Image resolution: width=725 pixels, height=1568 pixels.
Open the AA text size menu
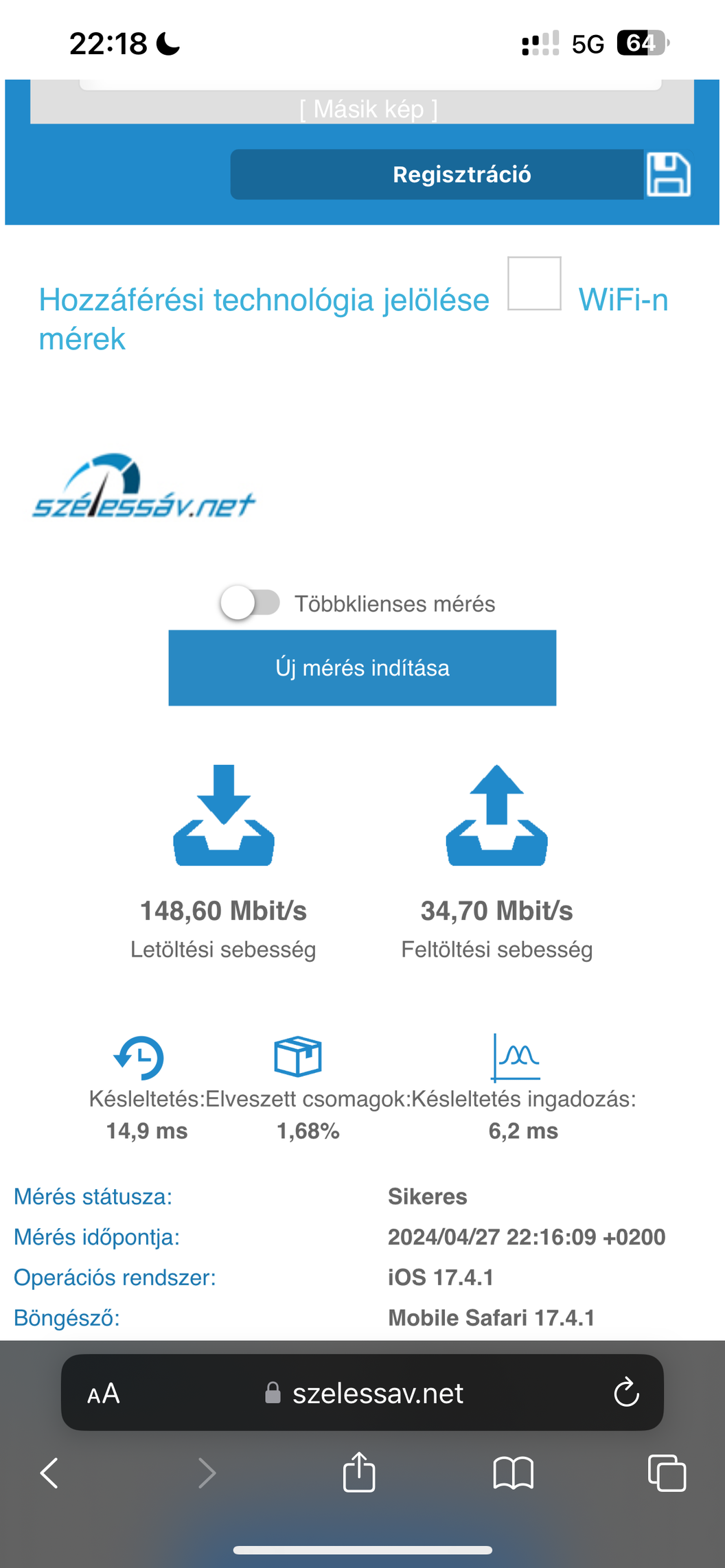pos(104,1394)
